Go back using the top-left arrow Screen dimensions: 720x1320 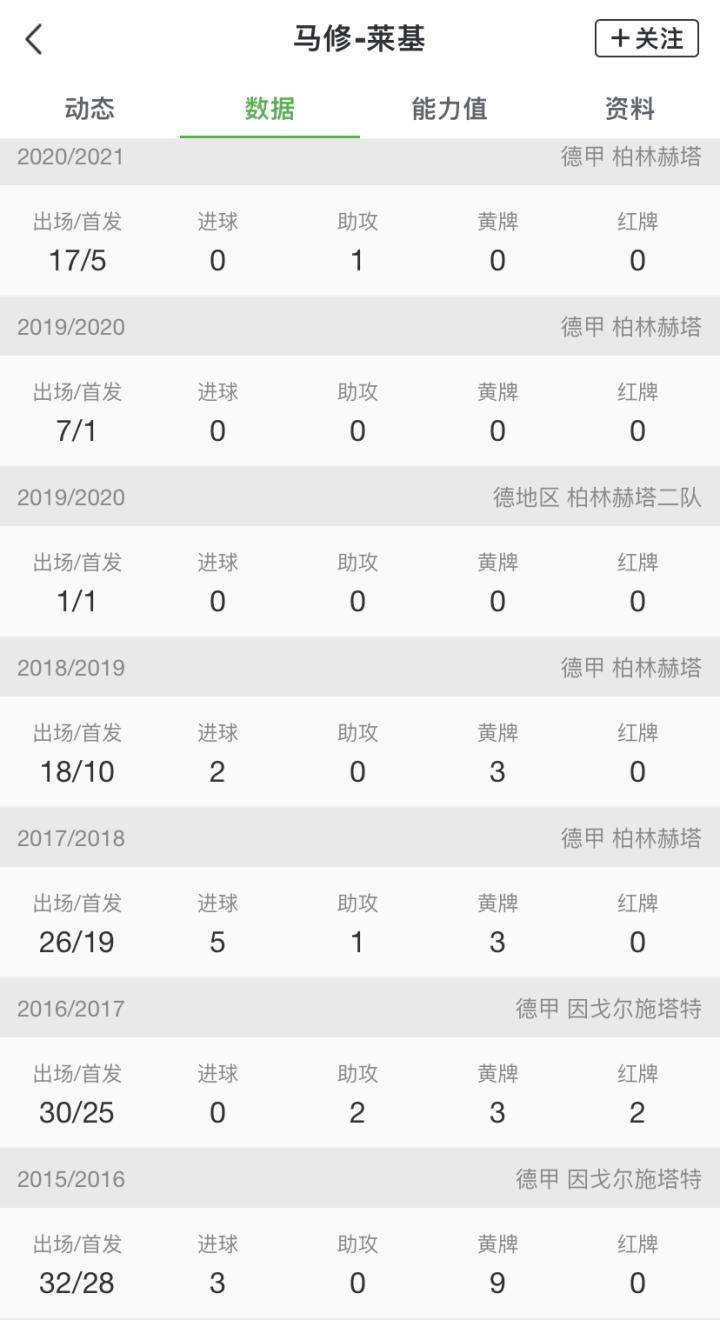click(x=34, y=40)
